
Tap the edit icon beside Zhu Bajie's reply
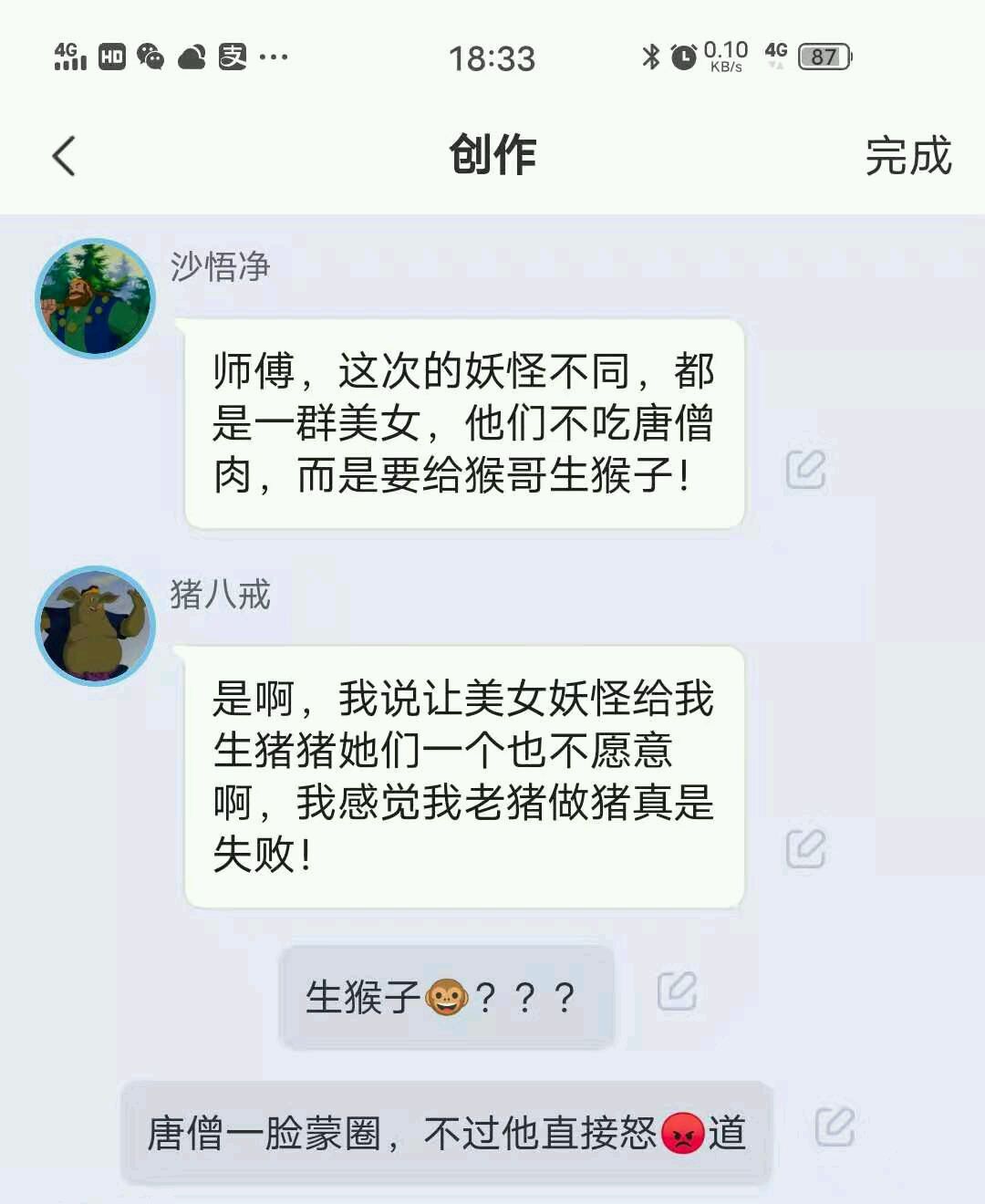tap(804, 848)
